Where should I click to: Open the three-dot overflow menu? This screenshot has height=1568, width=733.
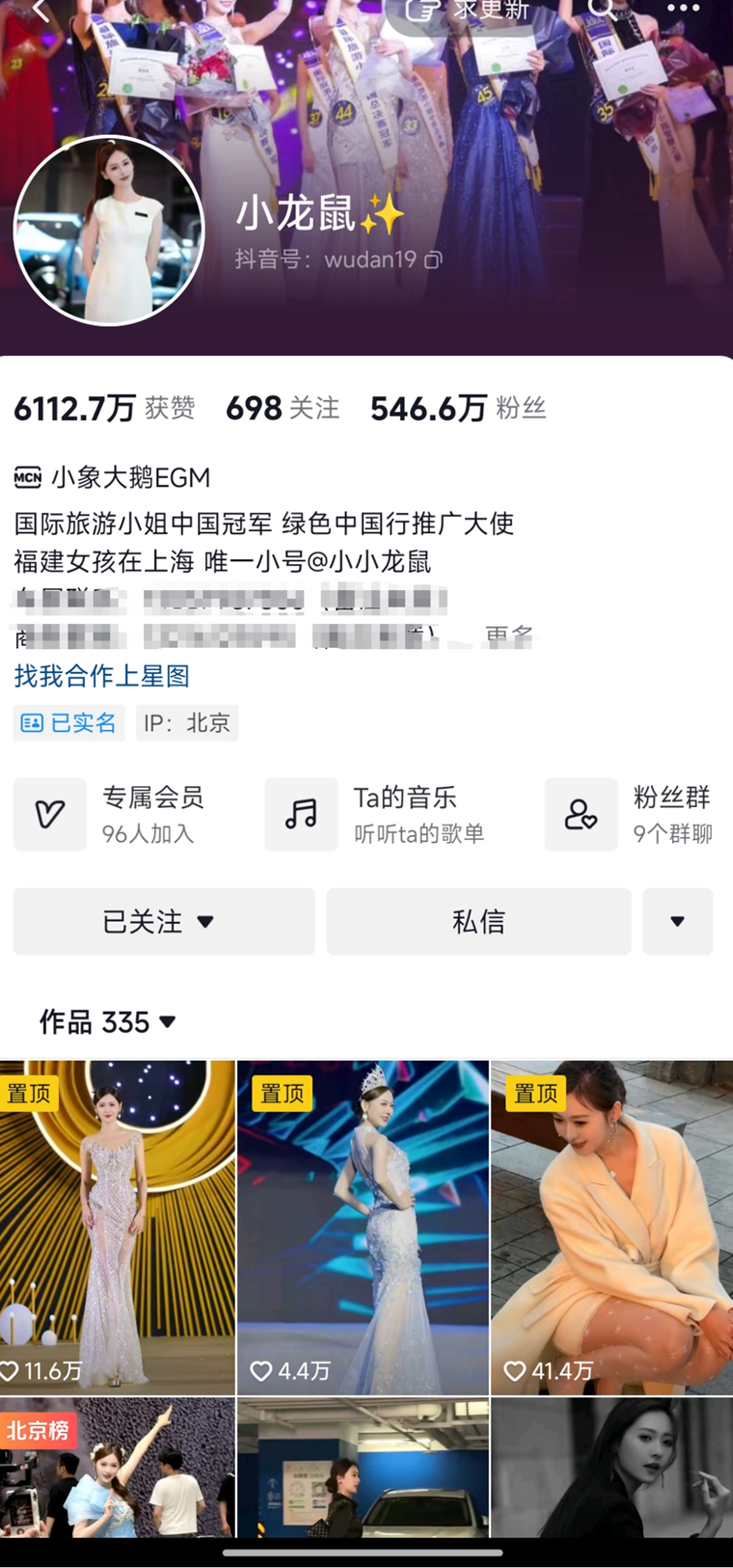point(683,9)
